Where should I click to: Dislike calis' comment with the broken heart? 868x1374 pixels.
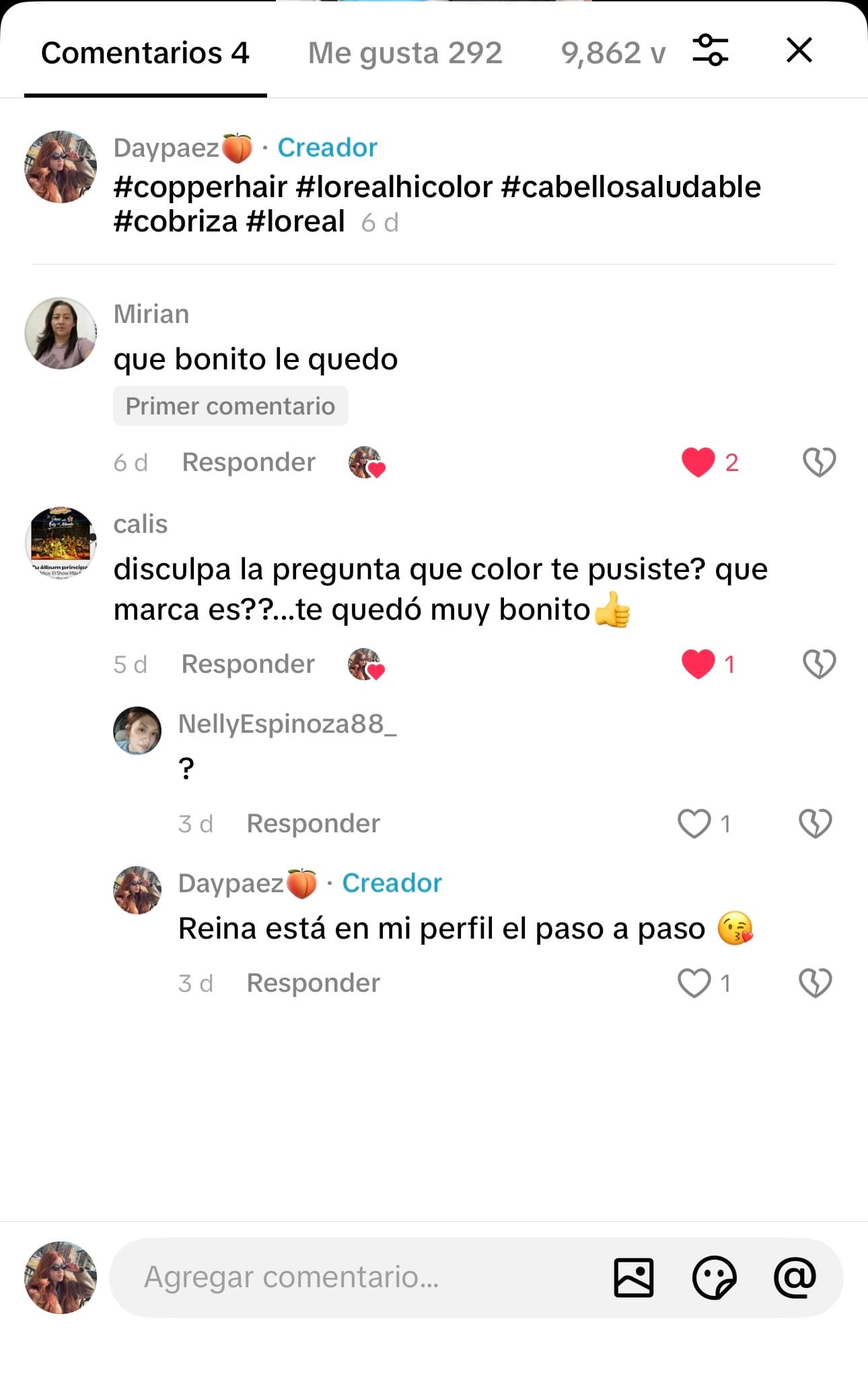click(820, 664)
